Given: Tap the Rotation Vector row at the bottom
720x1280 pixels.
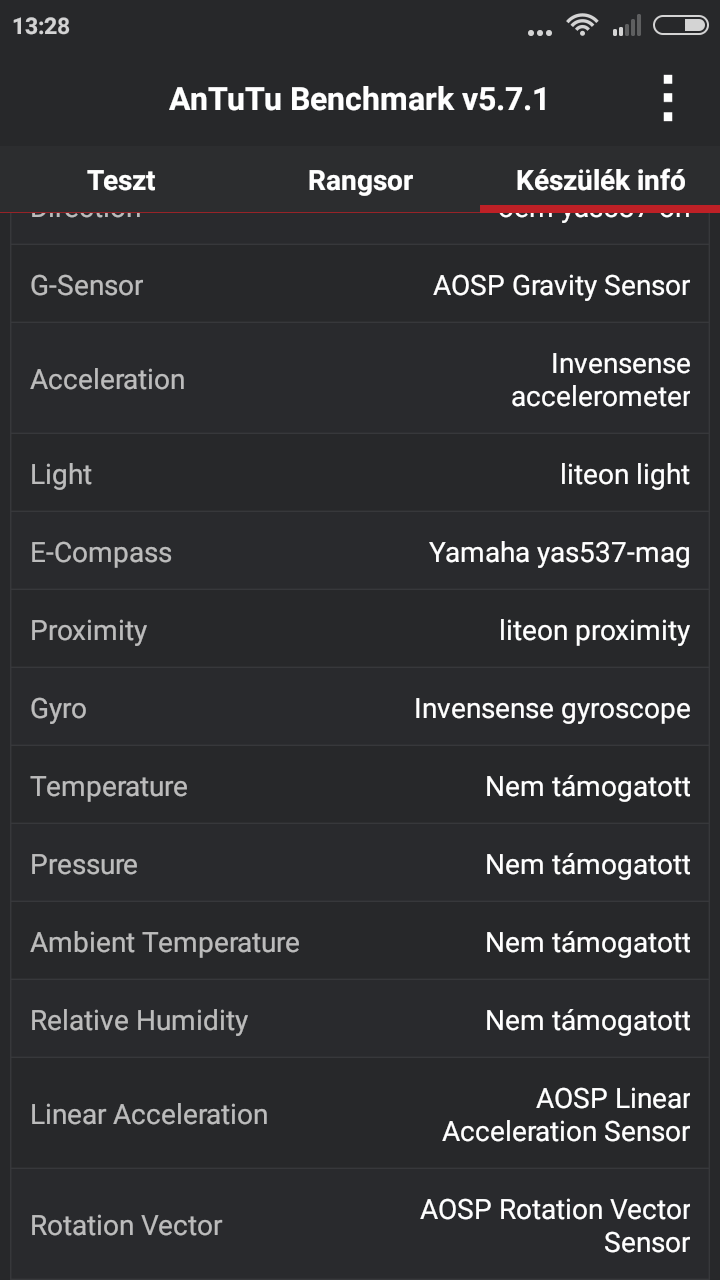Looking at the screenshot, I should (x=360, y=1225).
